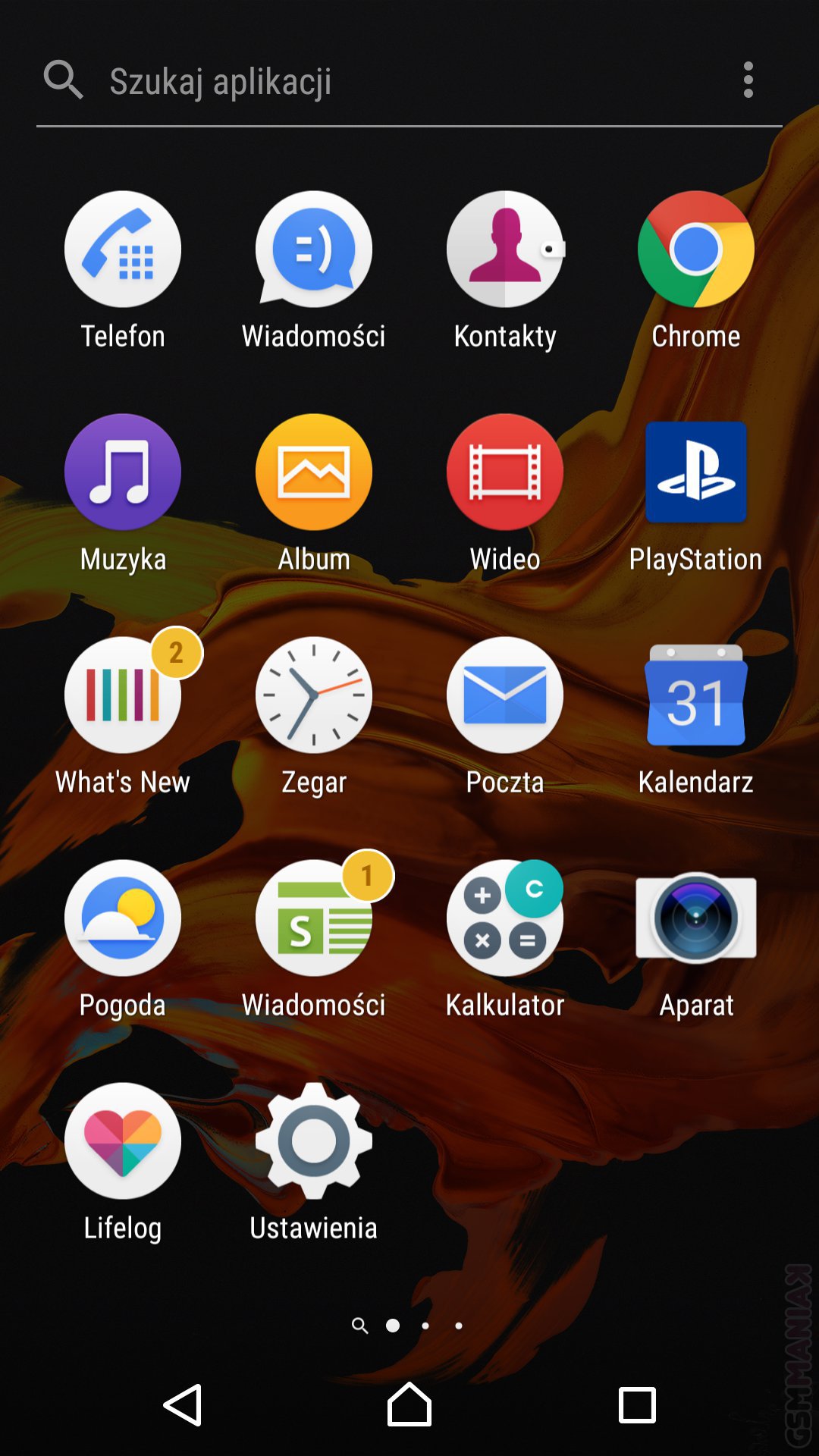The width and height of the screenshot is (819, 1456).
Task: Open Ustawienia settings
Action: [x=314, y=1141]
